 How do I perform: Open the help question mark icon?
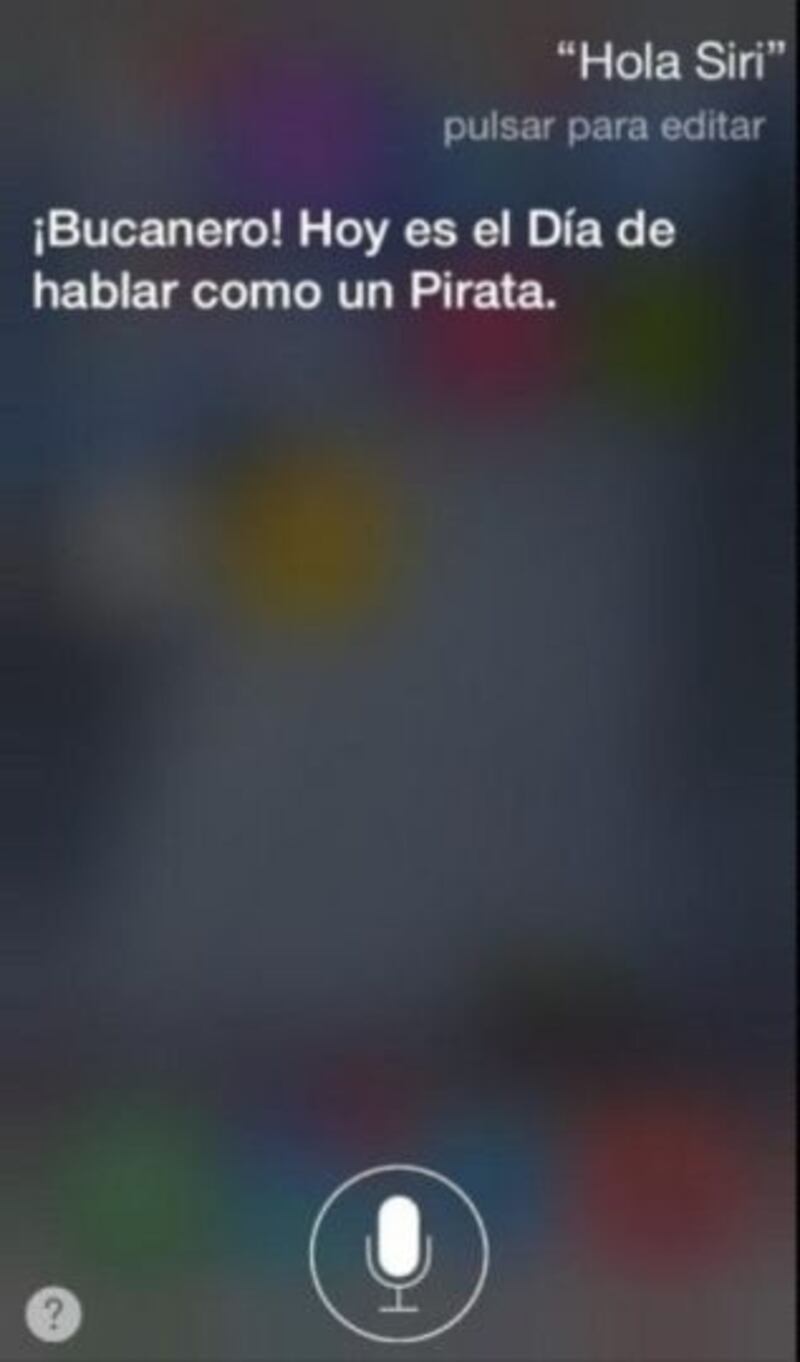pos(53,1313)
